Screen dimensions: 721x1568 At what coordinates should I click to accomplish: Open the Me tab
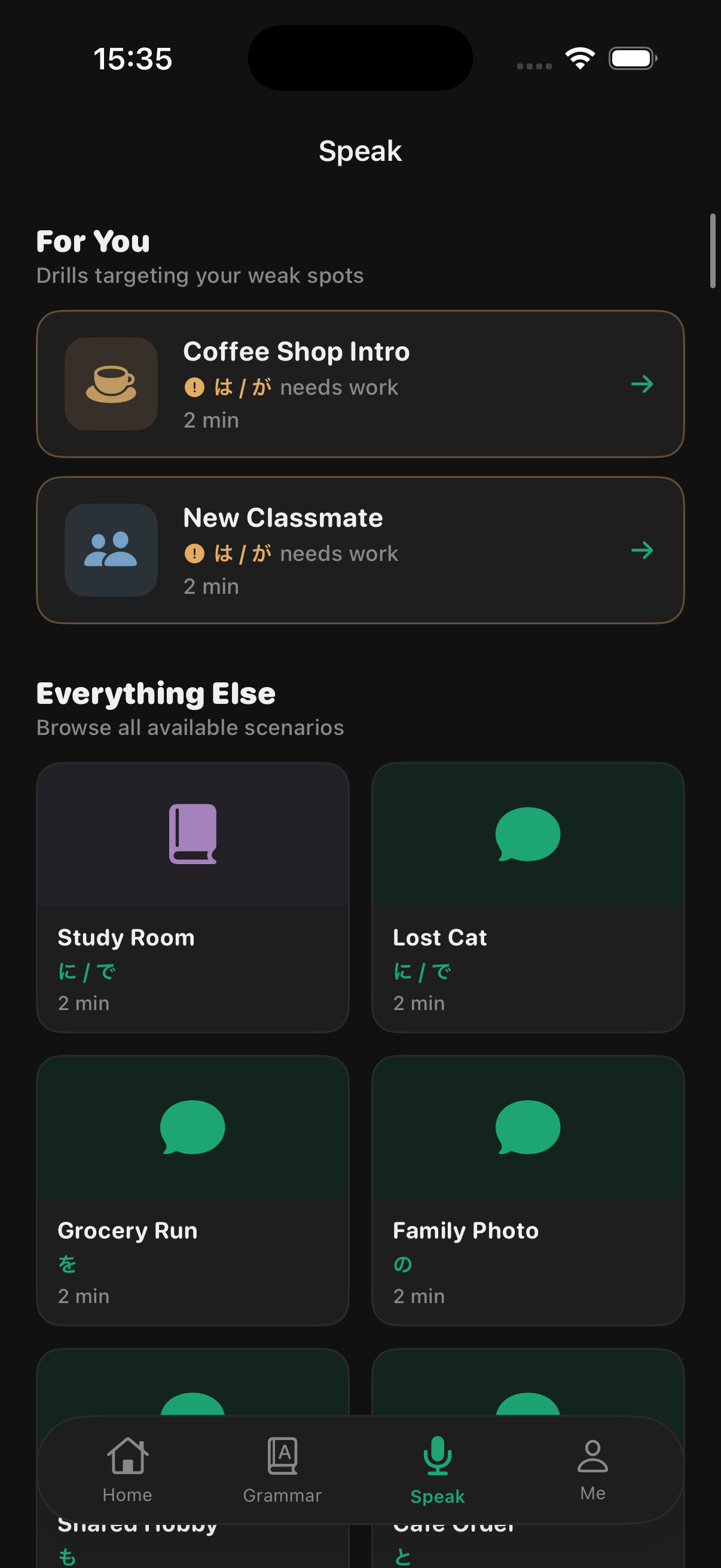click(592, 1469)
